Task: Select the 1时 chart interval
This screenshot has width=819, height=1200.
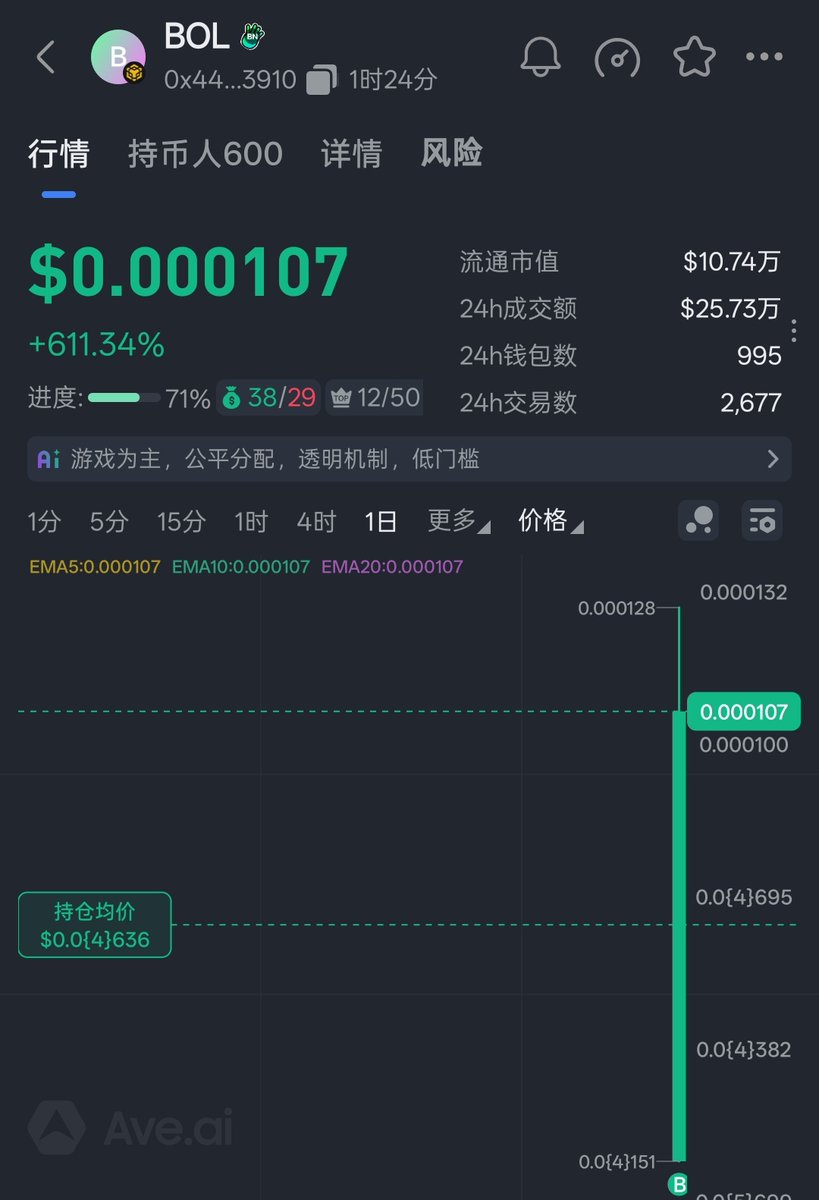Action: pos(251,521)
